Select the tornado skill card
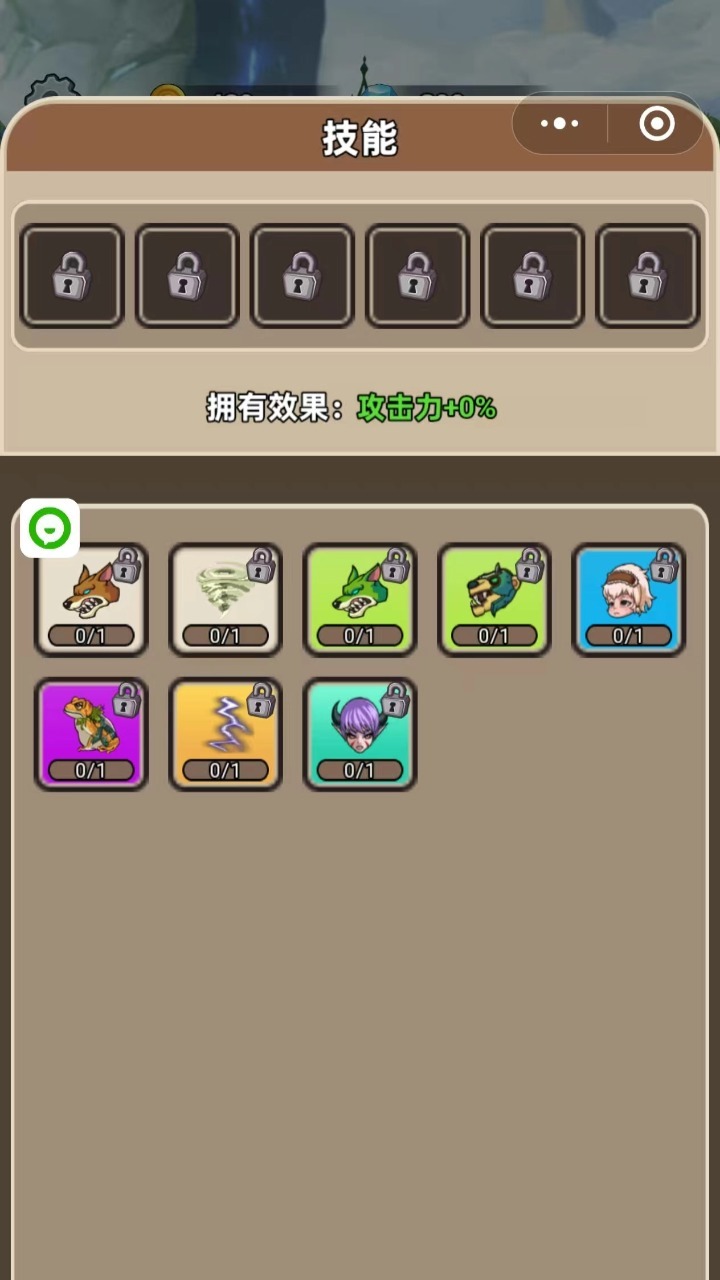720x1280 pixels. pyautogui.click(x=225, y=600)
